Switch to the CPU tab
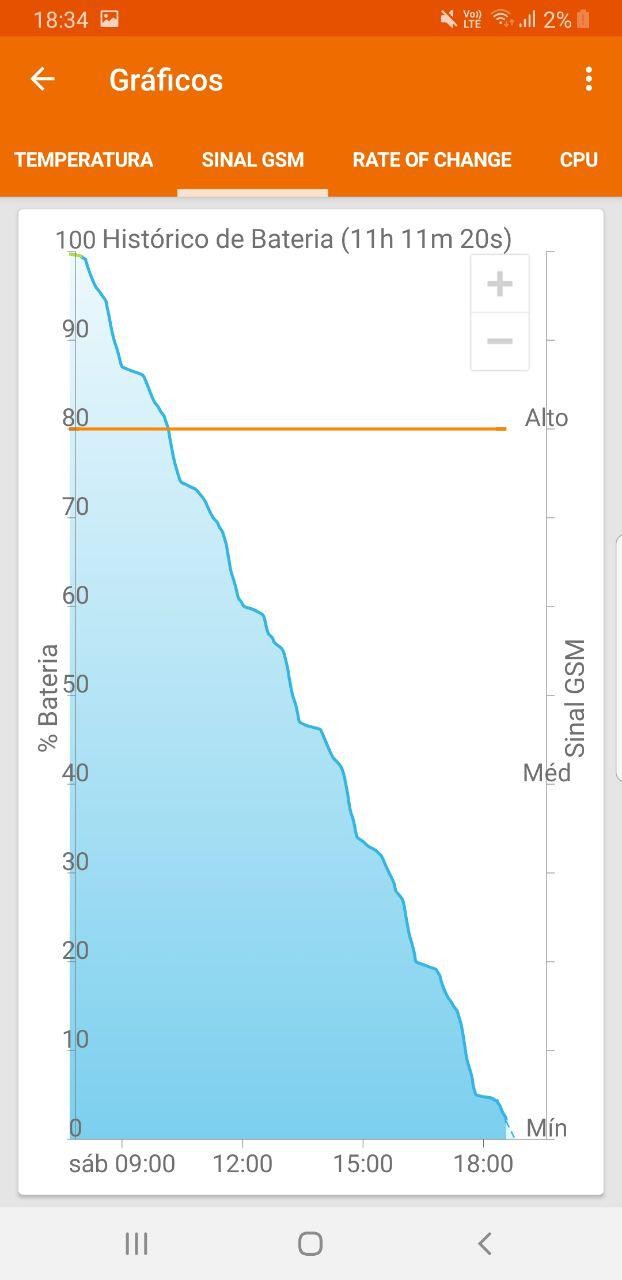The image size is (622, 1280). tap(579, 160)
